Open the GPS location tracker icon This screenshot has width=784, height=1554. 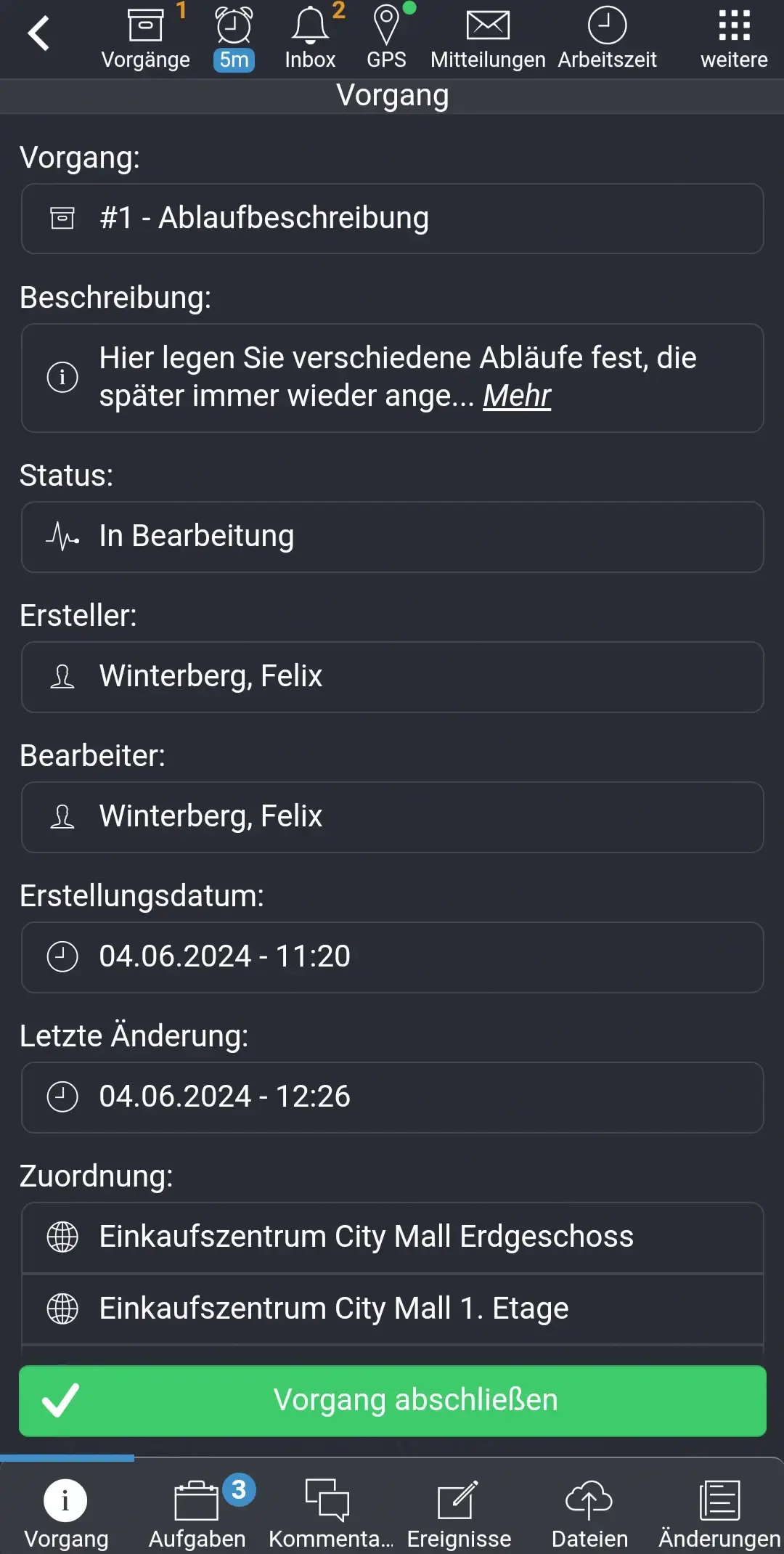[x=387, y=25]
